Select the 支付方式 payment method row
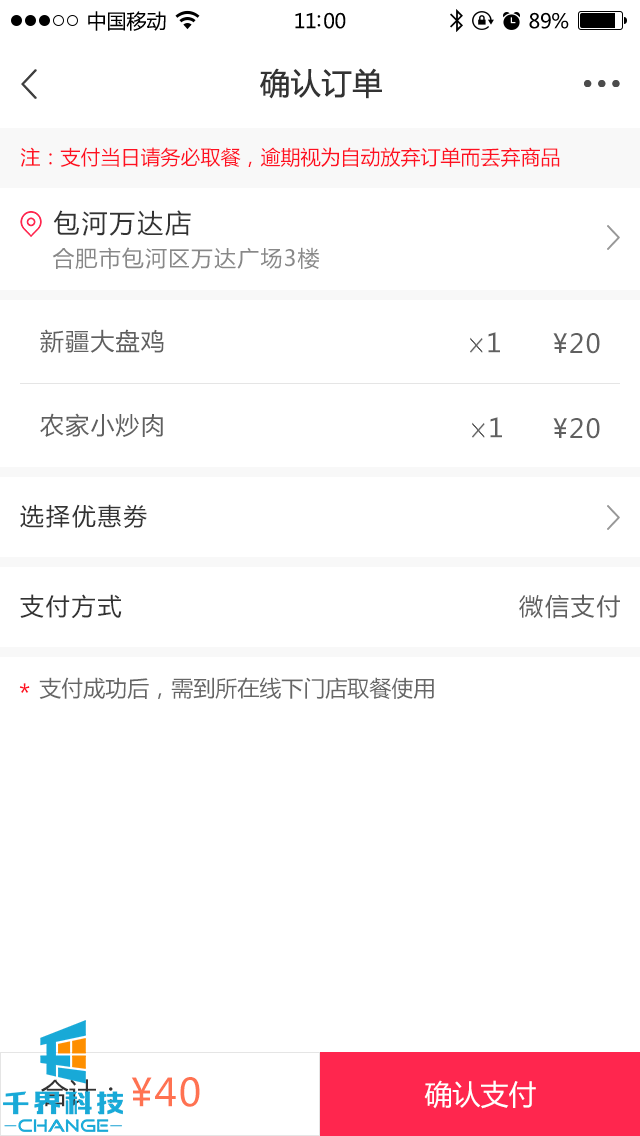 [x=320, y=607]
